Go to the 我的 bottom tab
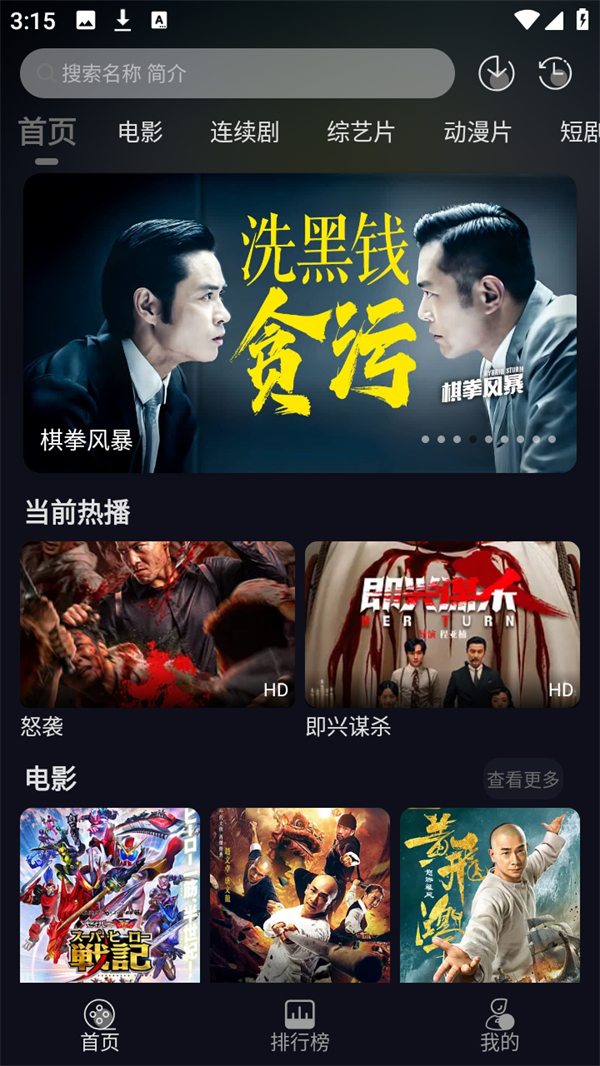The height and width of the screenshot is (1066, 600). [x=500, y=1026]
